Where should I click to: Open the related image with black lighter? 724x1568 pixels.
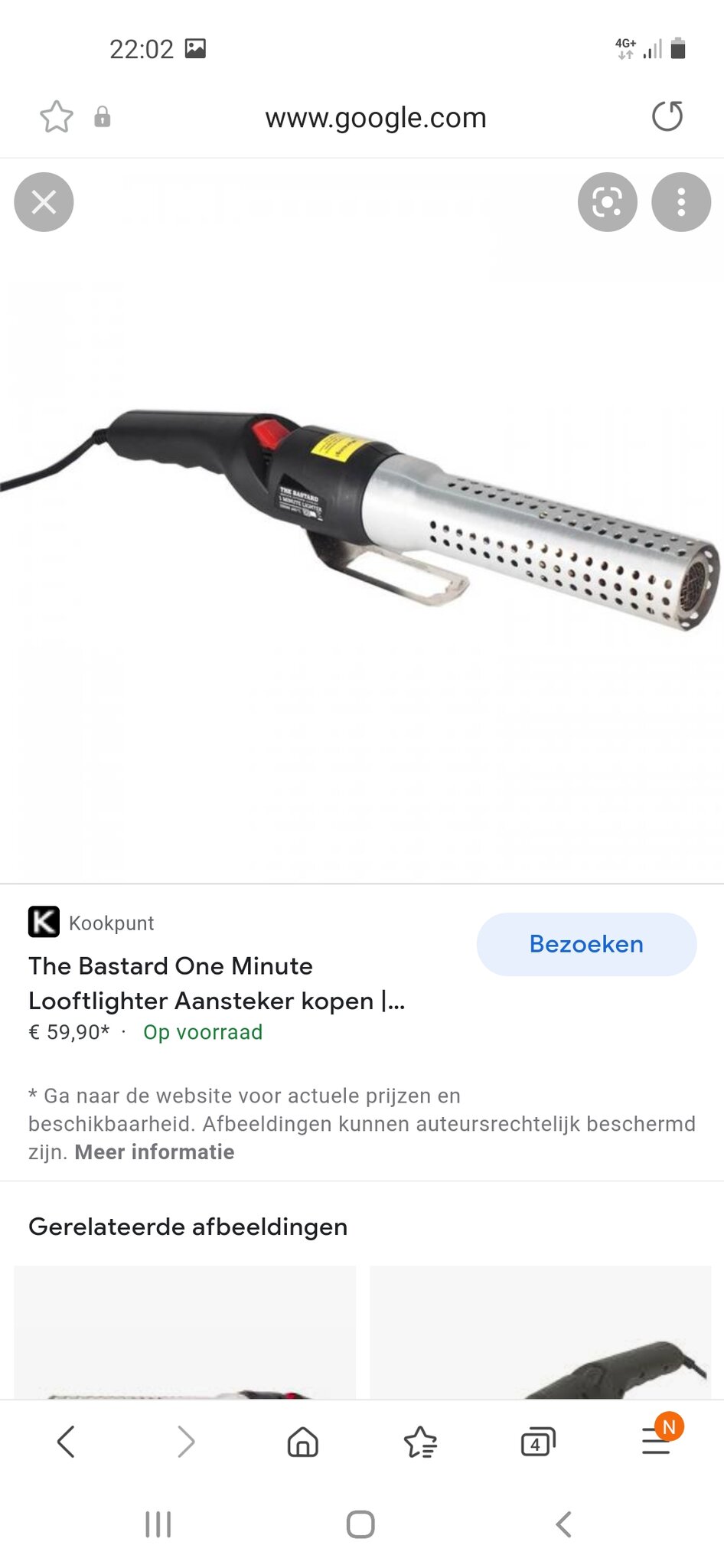coord(540,1332)
